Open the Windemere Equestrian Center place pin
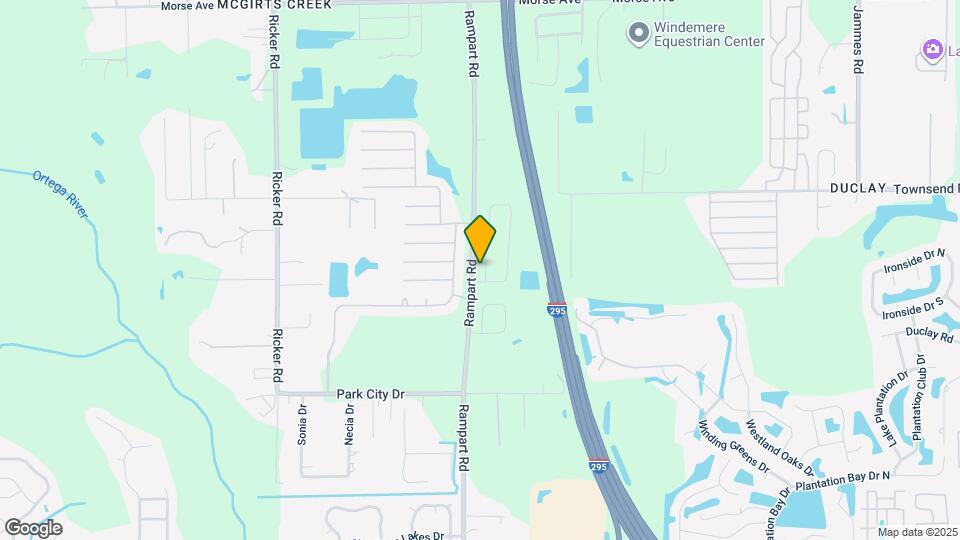960x540 pixels. click(x=637, y=34)
